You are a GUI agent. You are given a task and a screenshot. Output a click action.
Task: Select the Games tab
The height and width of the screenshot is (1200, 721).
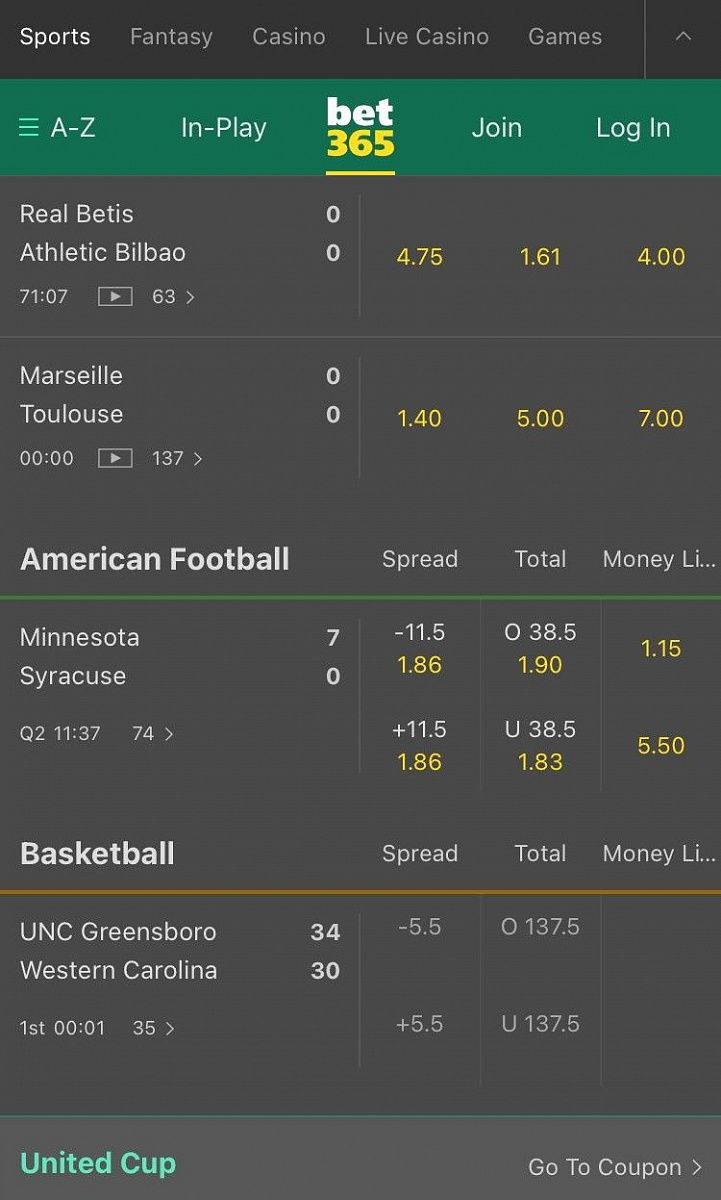tap(565, 37)
